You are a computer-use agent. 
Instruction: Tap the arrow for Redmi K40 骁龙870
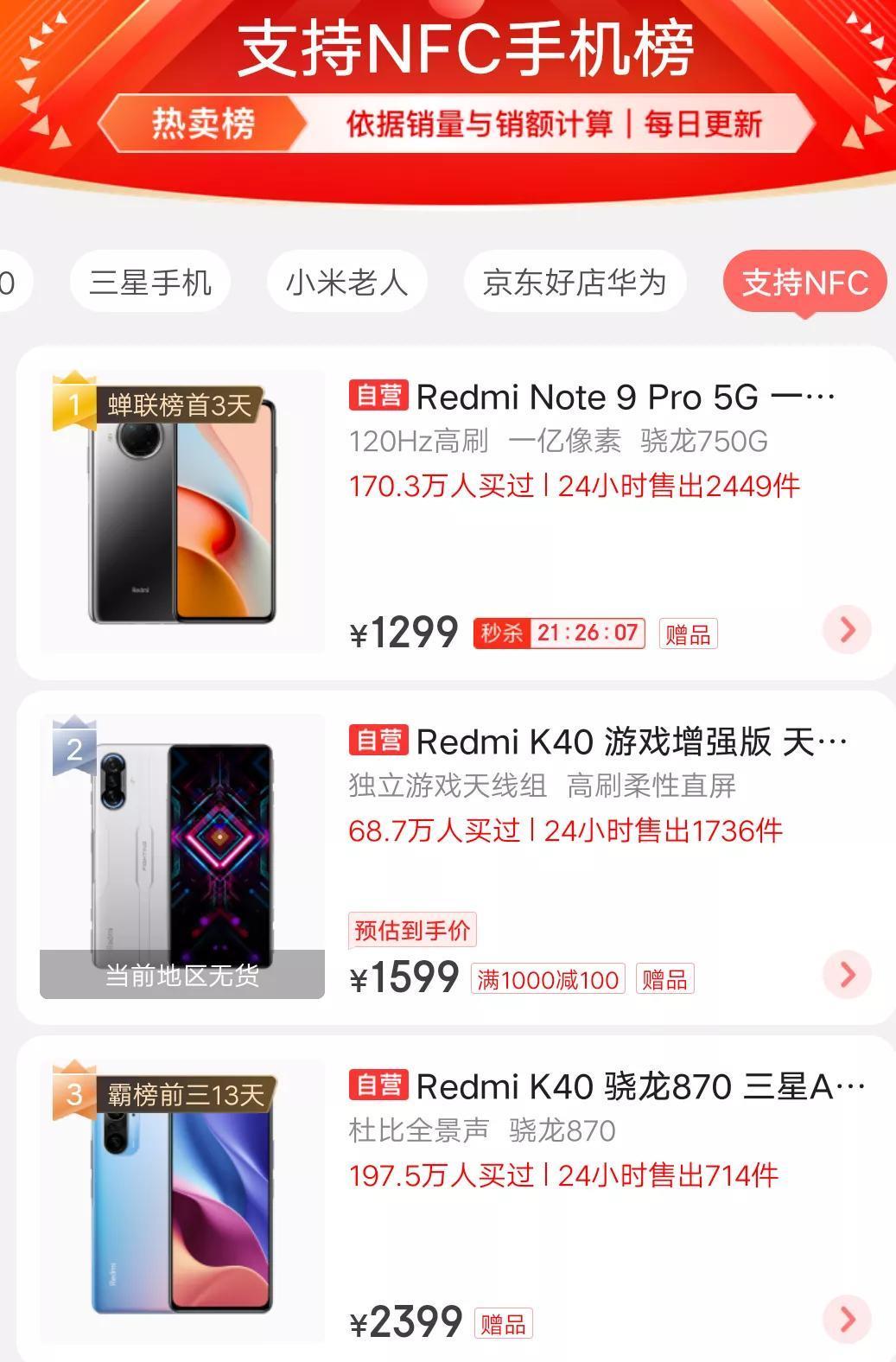[x=847, y=1319]
